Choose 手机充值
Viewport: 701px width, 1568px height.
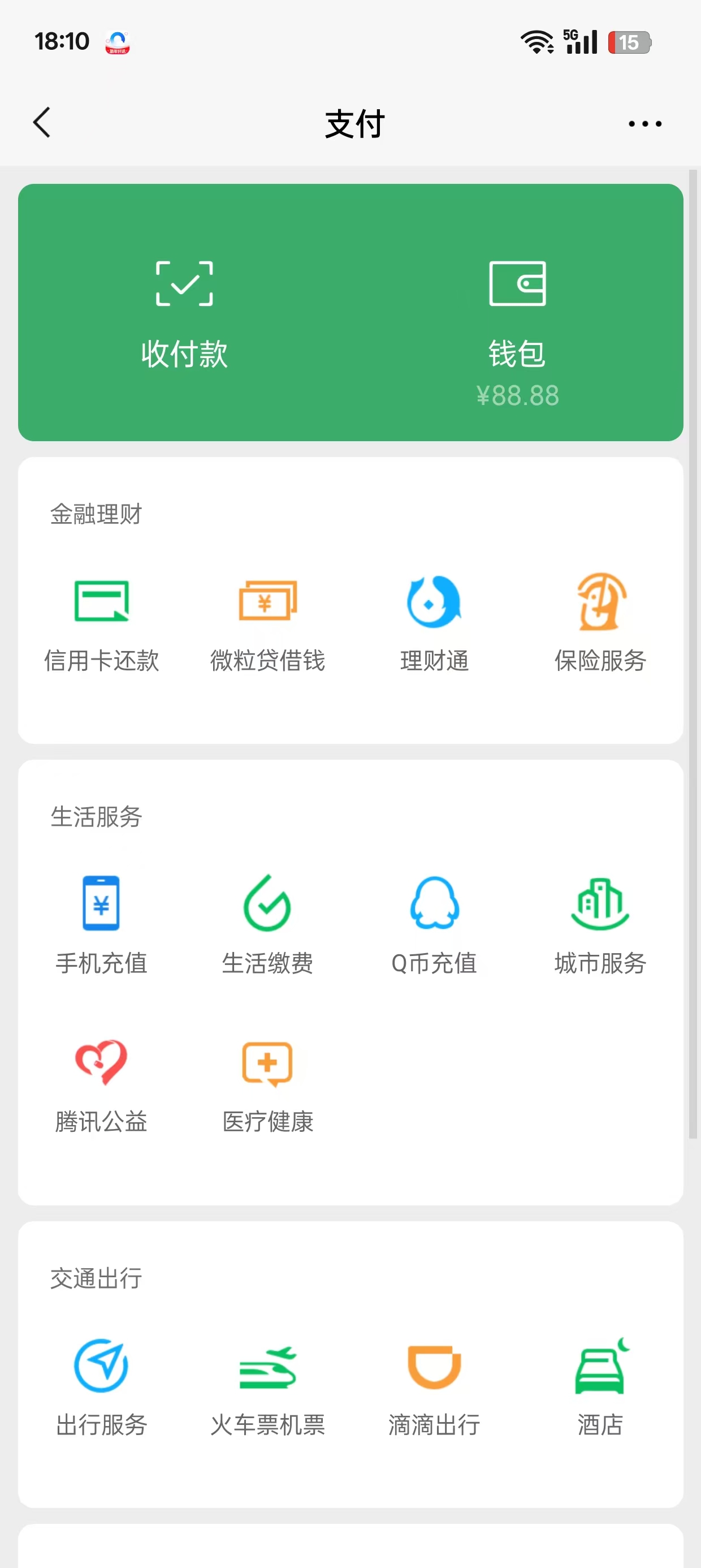(x=102, y=925)
